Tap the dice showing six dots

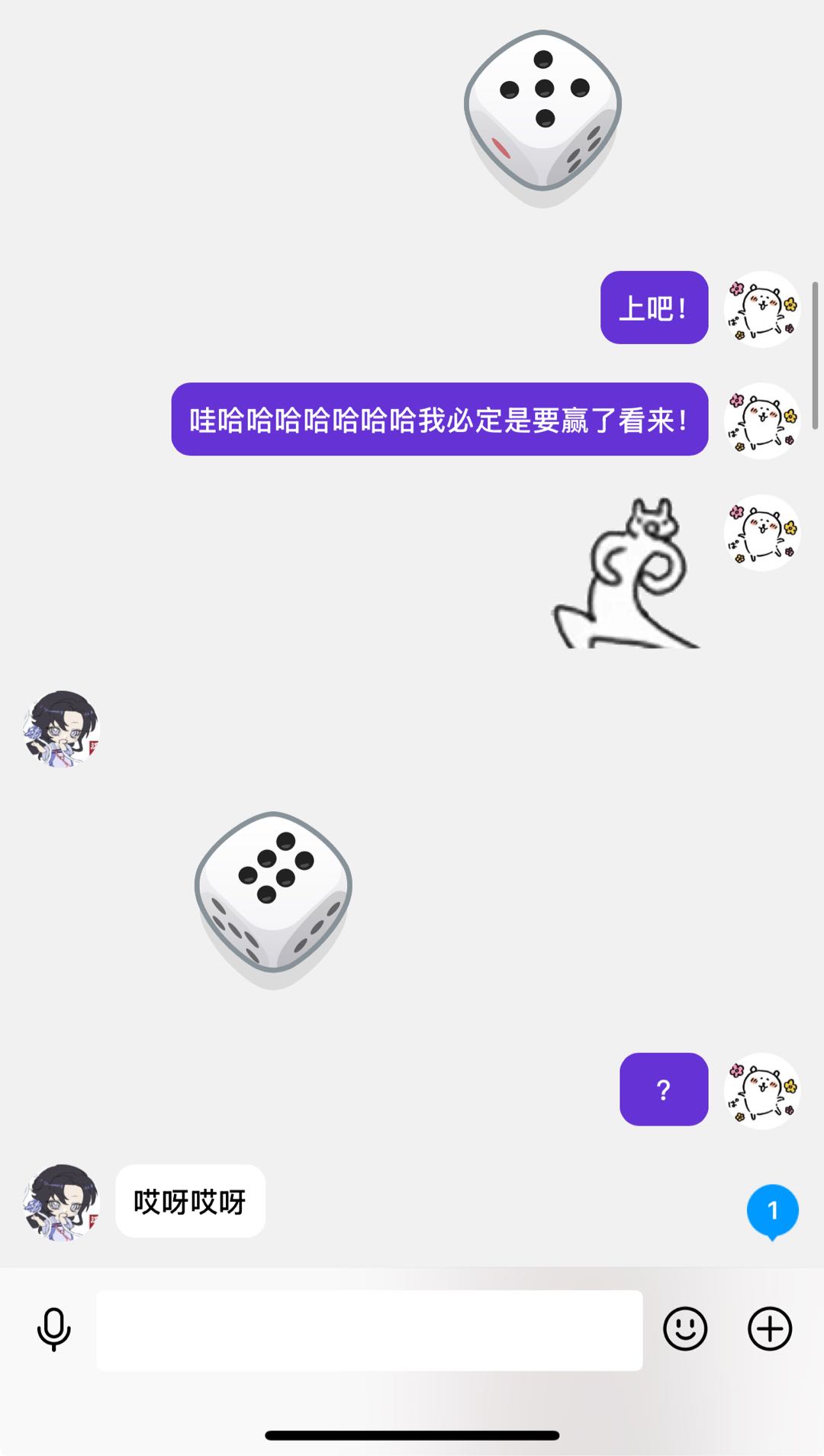[273, 894]
